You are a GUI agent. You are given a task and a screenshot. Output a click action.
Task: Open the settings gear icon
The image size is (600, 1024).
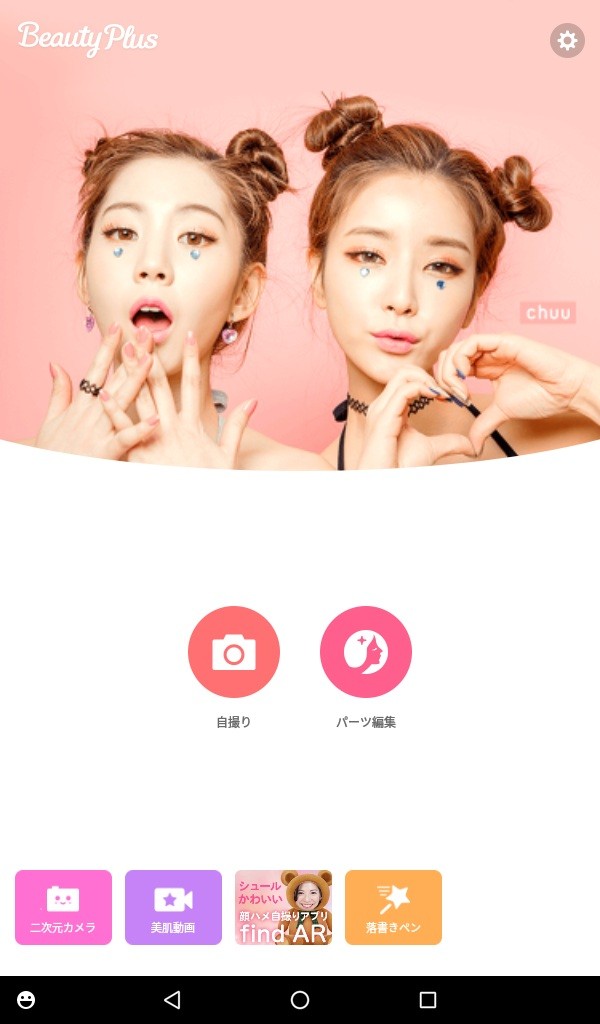point(567,41)
